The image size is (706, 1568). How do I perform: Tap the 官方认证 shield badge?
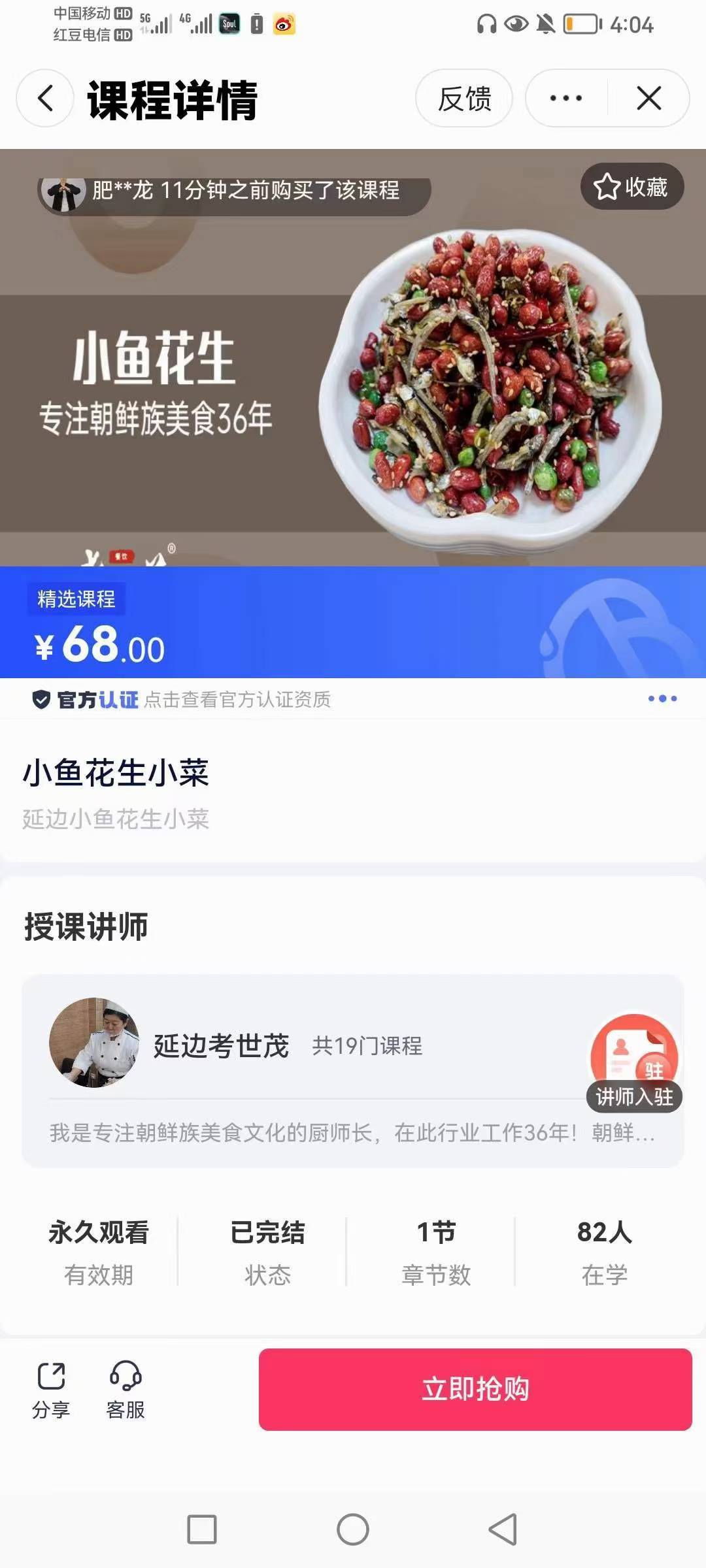pyautogui.click(x=43, y=699)
